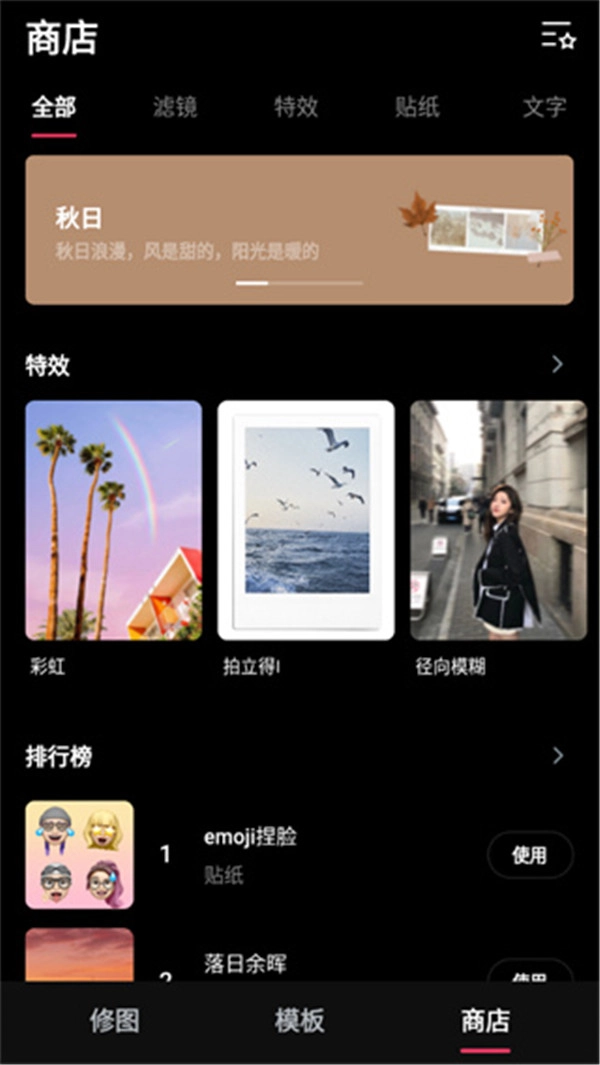Go to the 修图 tab
Viewport: 600px width, 1065px height.
tap(114, 1021)
